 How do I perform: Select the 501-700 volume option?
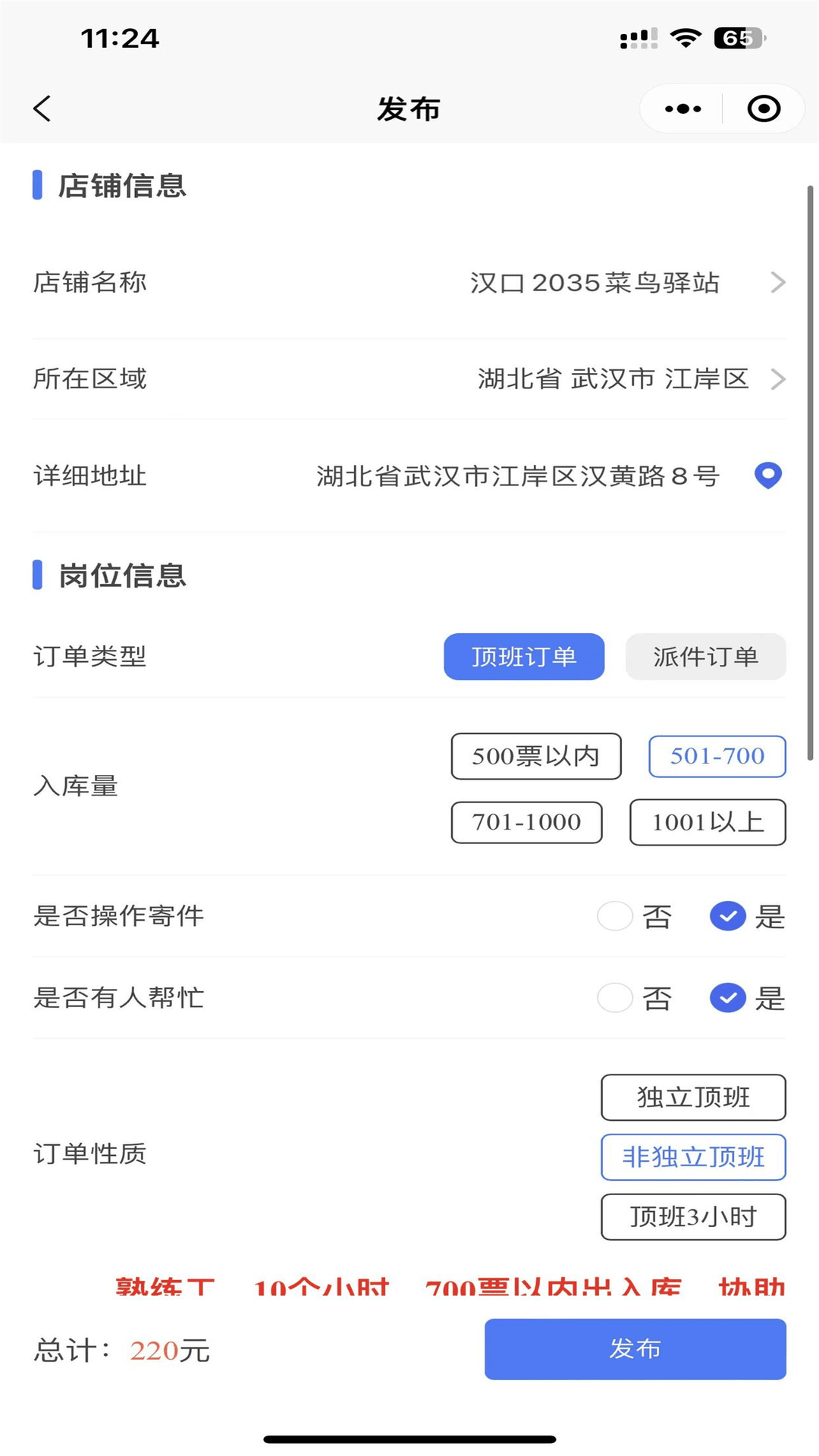[x=716, y=756]
